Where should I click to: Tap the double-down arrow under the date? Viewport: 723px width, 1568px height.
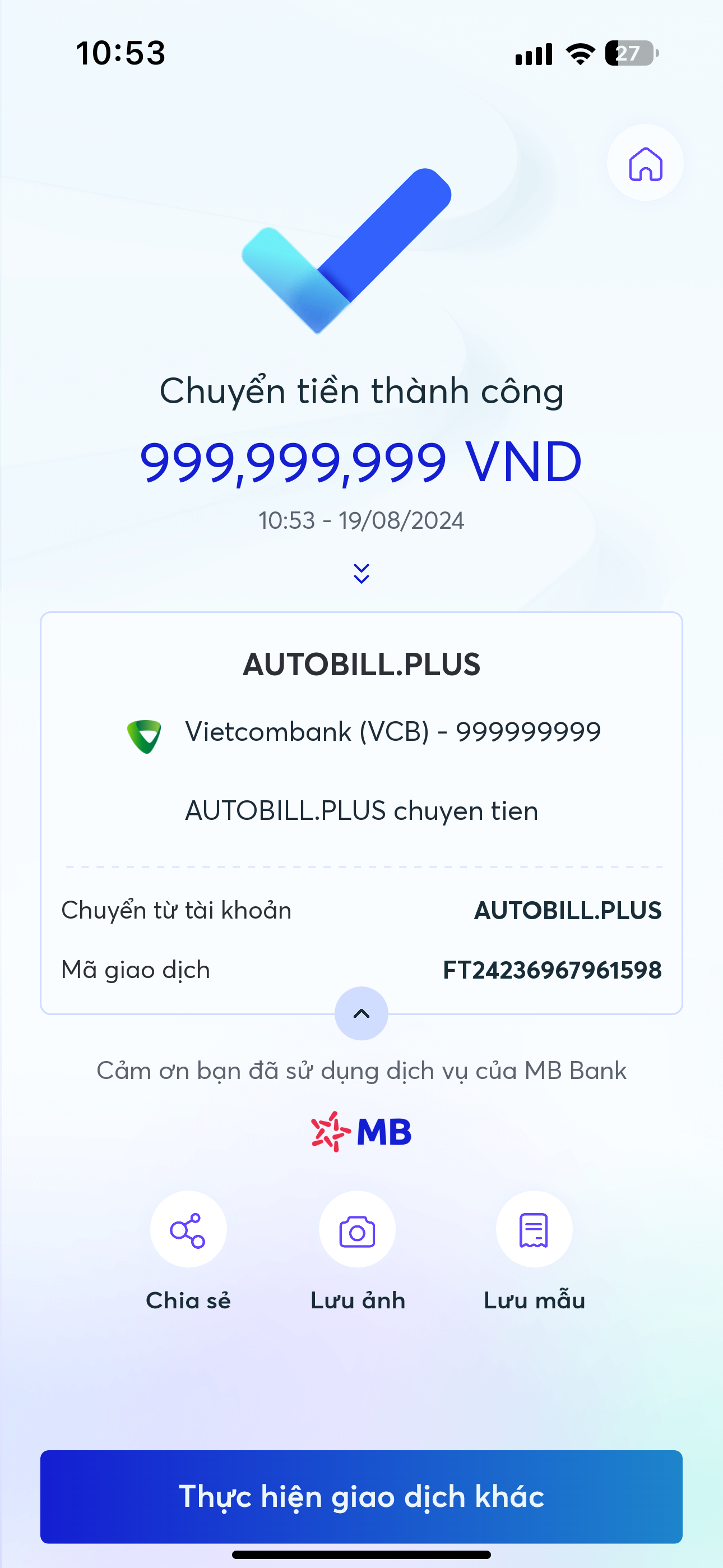[361, 573]
